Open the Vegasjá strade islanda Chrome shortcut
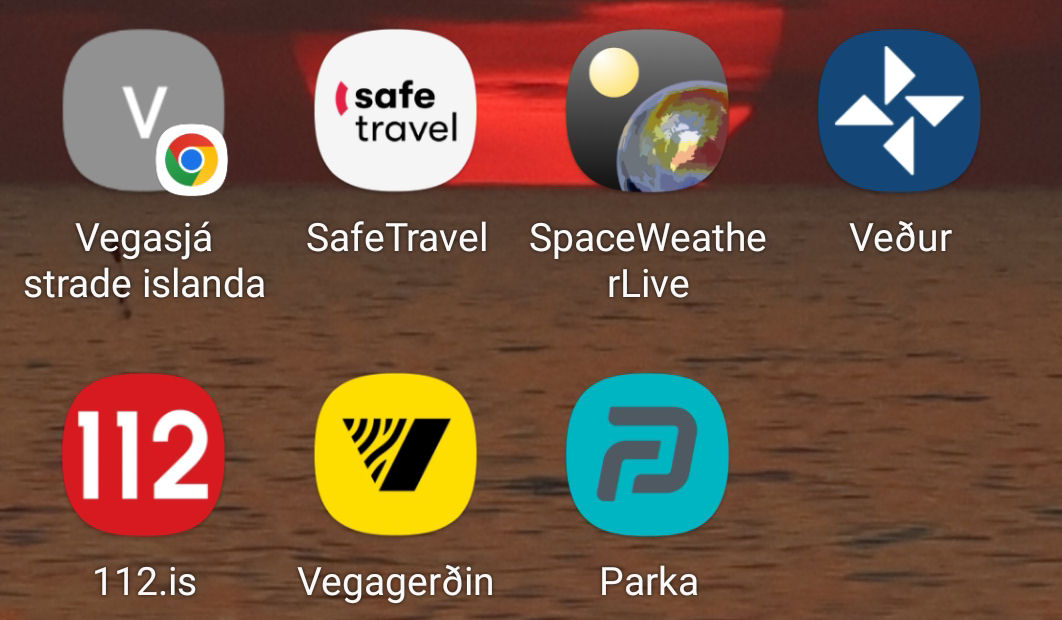This screenshot has height=620, width=1062. [144, 111]
